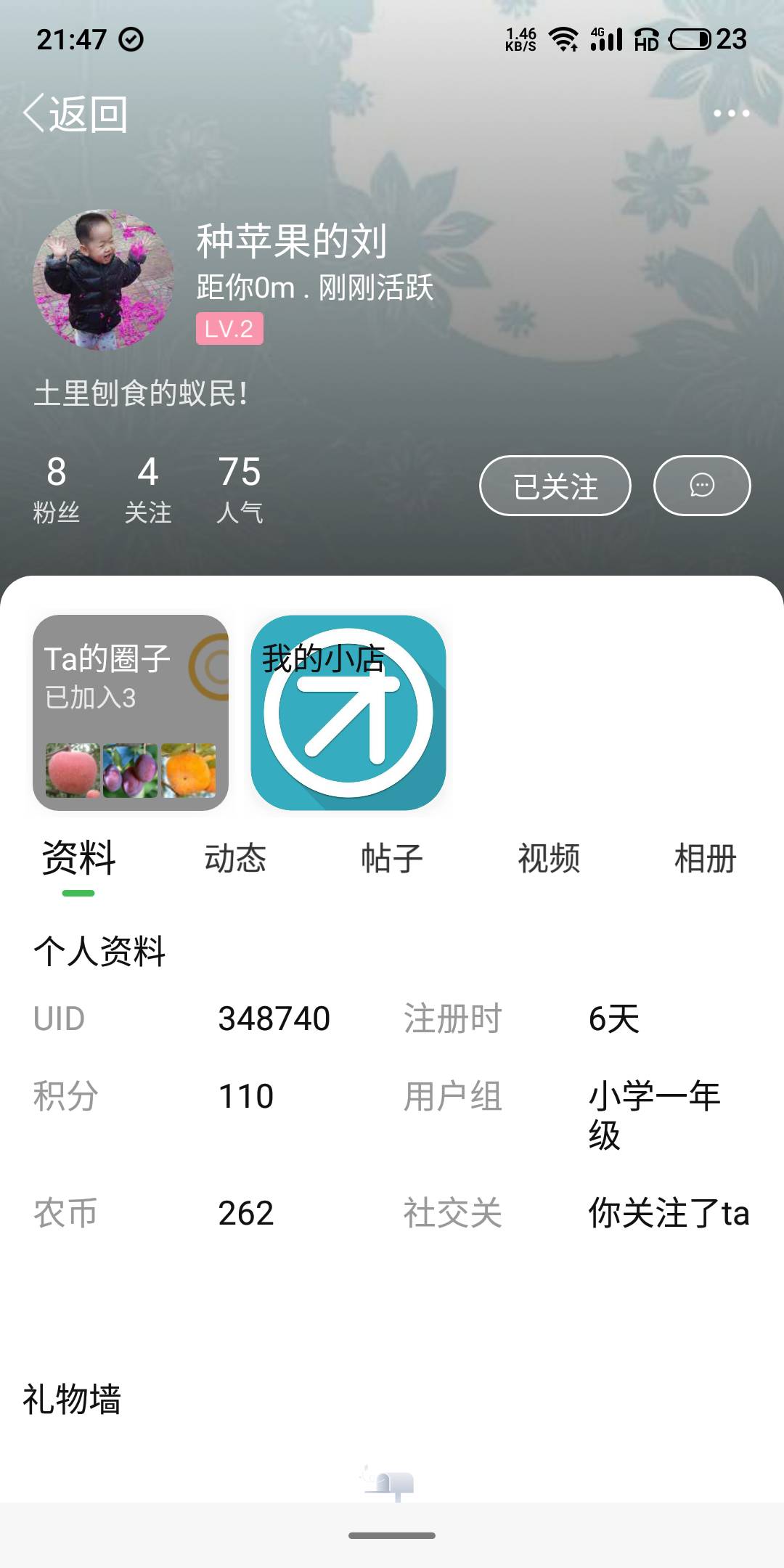Image resolution: width=784 pixels, height=1568 pixels.
Task: Send a private message via chat icon
Action: click(x=702, y=486)
